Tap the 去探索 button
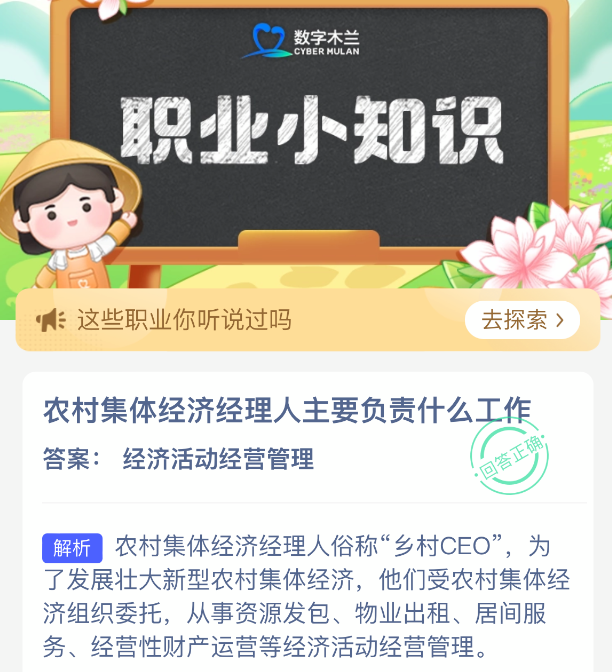 pyautogui.click(x=522, y=320)
